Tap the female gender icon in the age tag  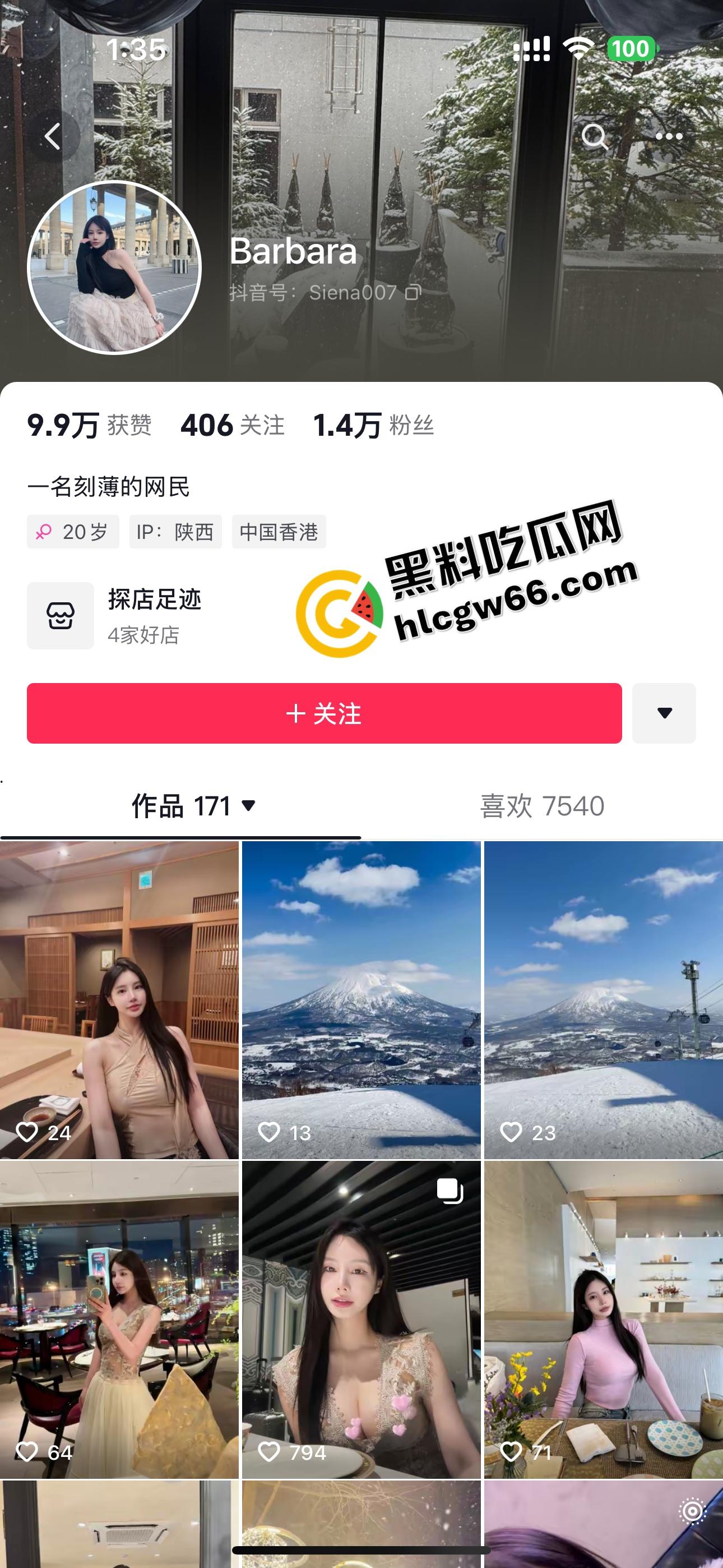tap(43, 532)
